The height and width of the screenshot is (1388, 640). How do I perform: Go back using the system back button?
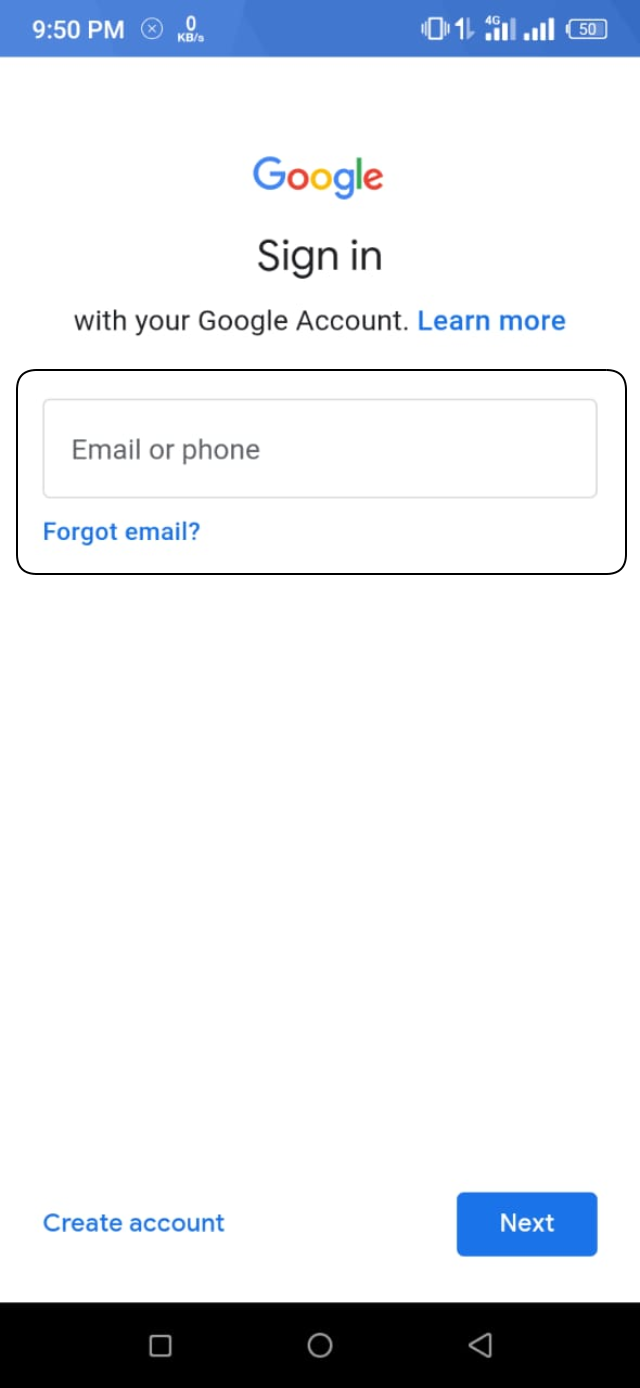click(480, 1345)
